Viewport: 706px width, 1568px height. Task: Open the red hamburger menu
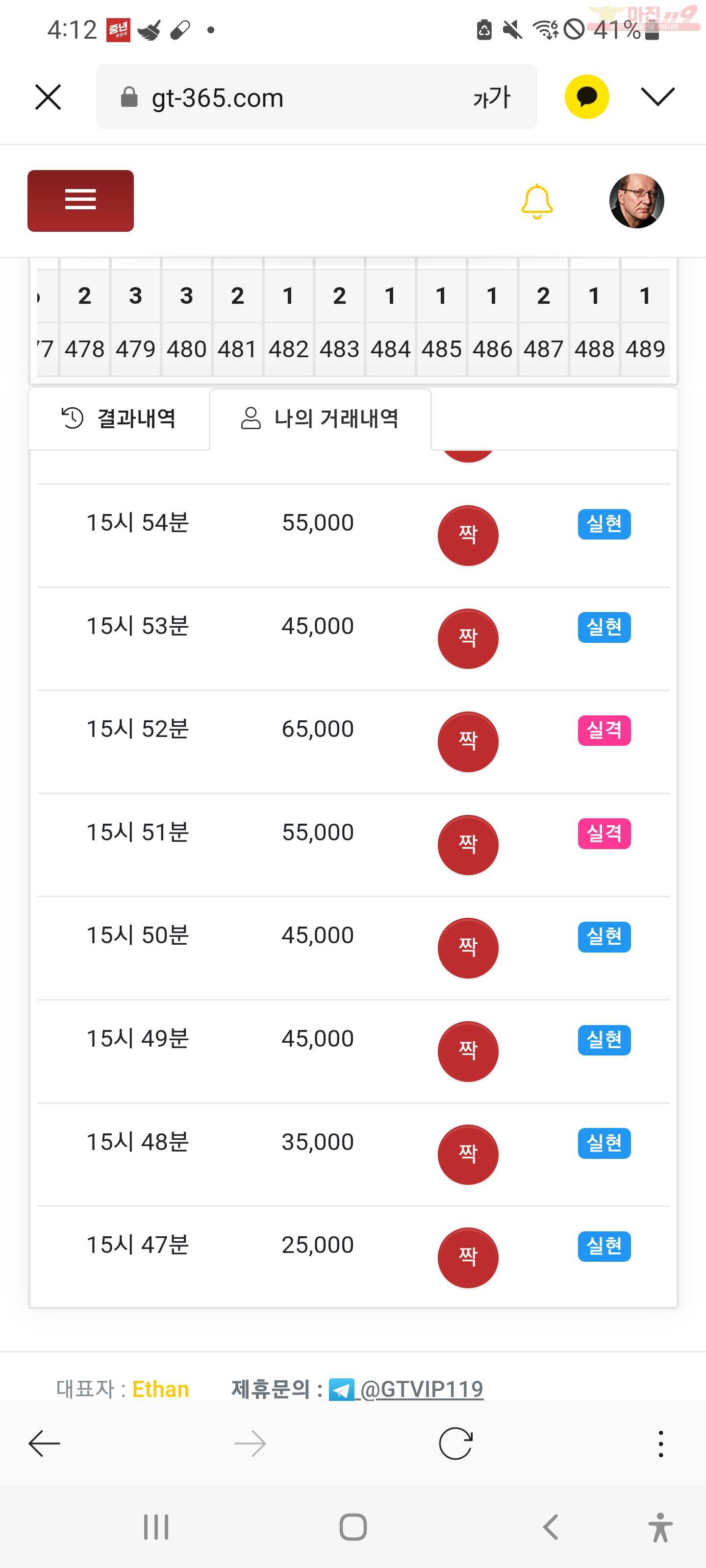point(80,201)
